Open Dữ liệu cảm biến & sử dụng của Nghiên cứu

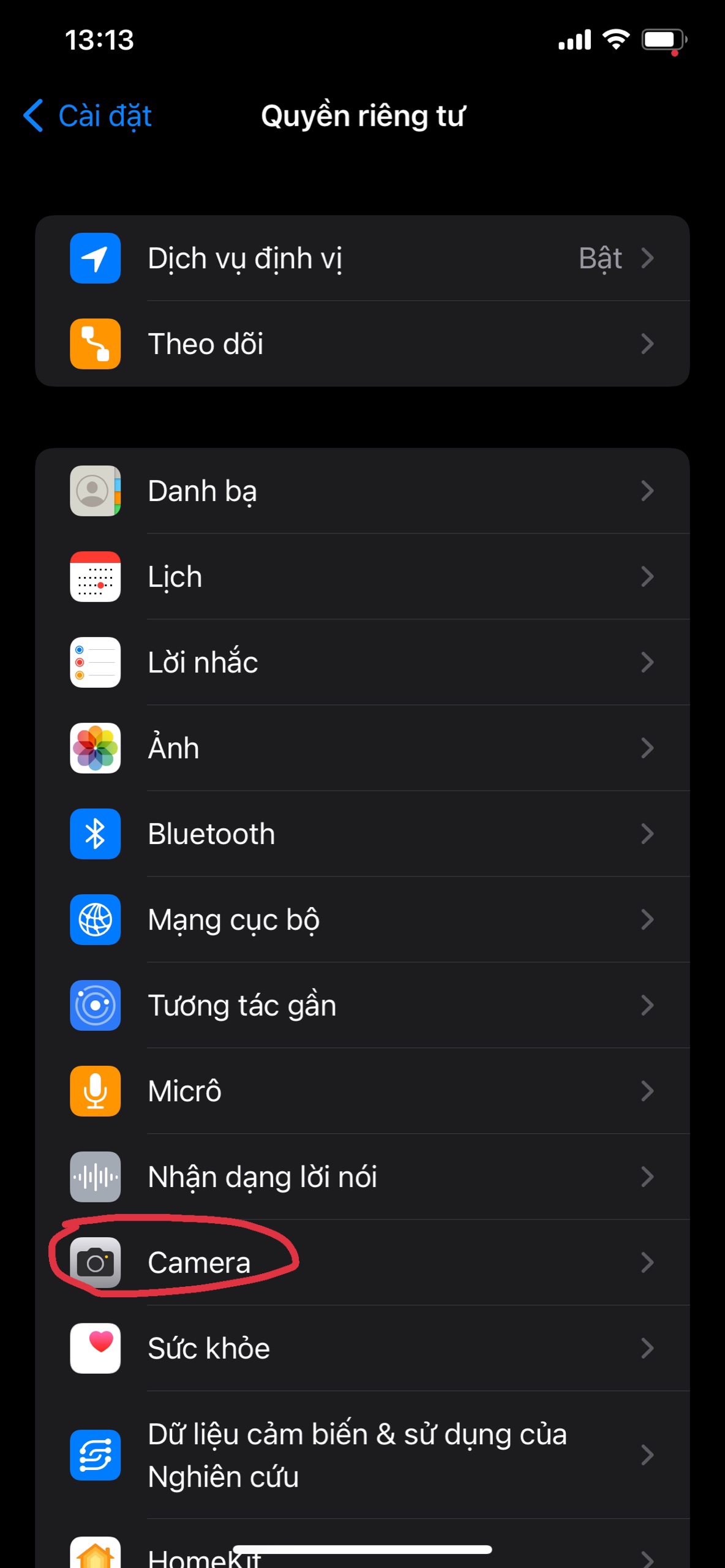pos(362,1455)
